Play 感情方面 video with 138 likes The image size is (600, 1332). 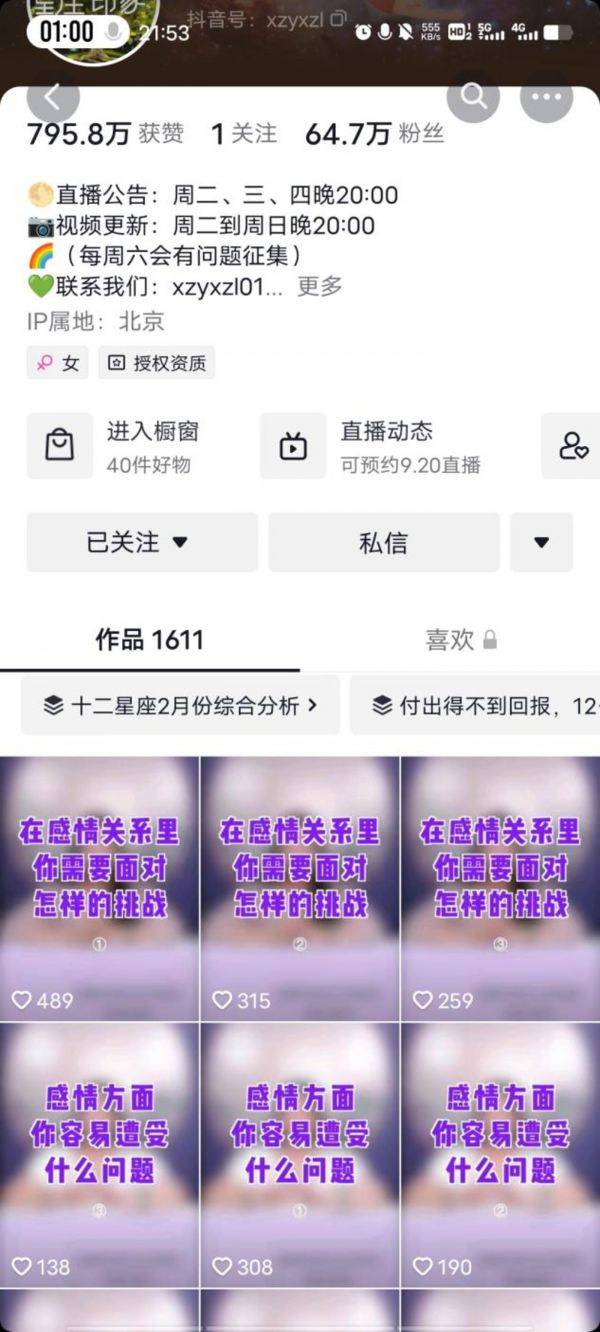[99, 1155]
